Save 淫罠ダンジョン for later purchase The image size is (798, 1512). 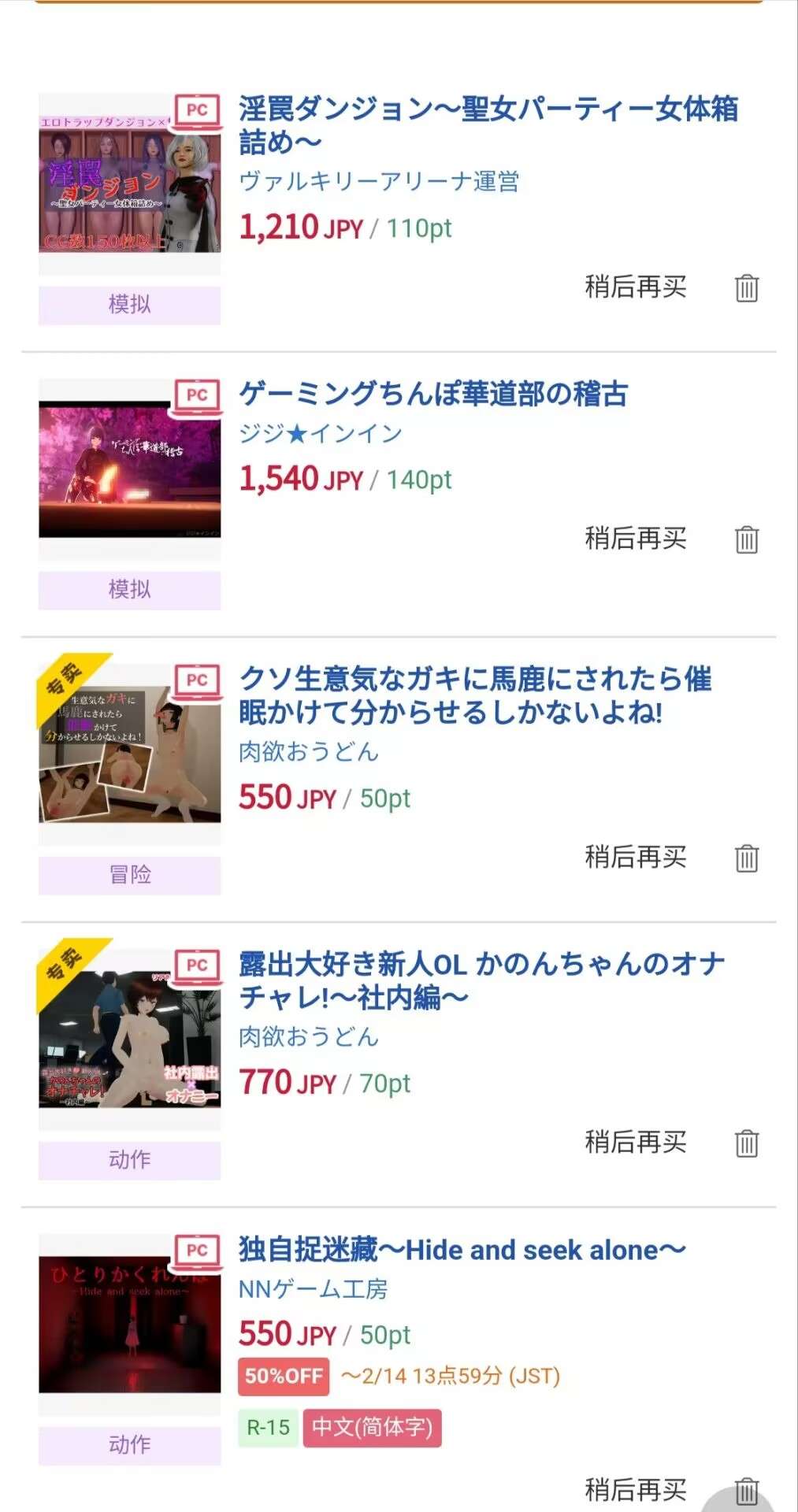coord(635,287)
